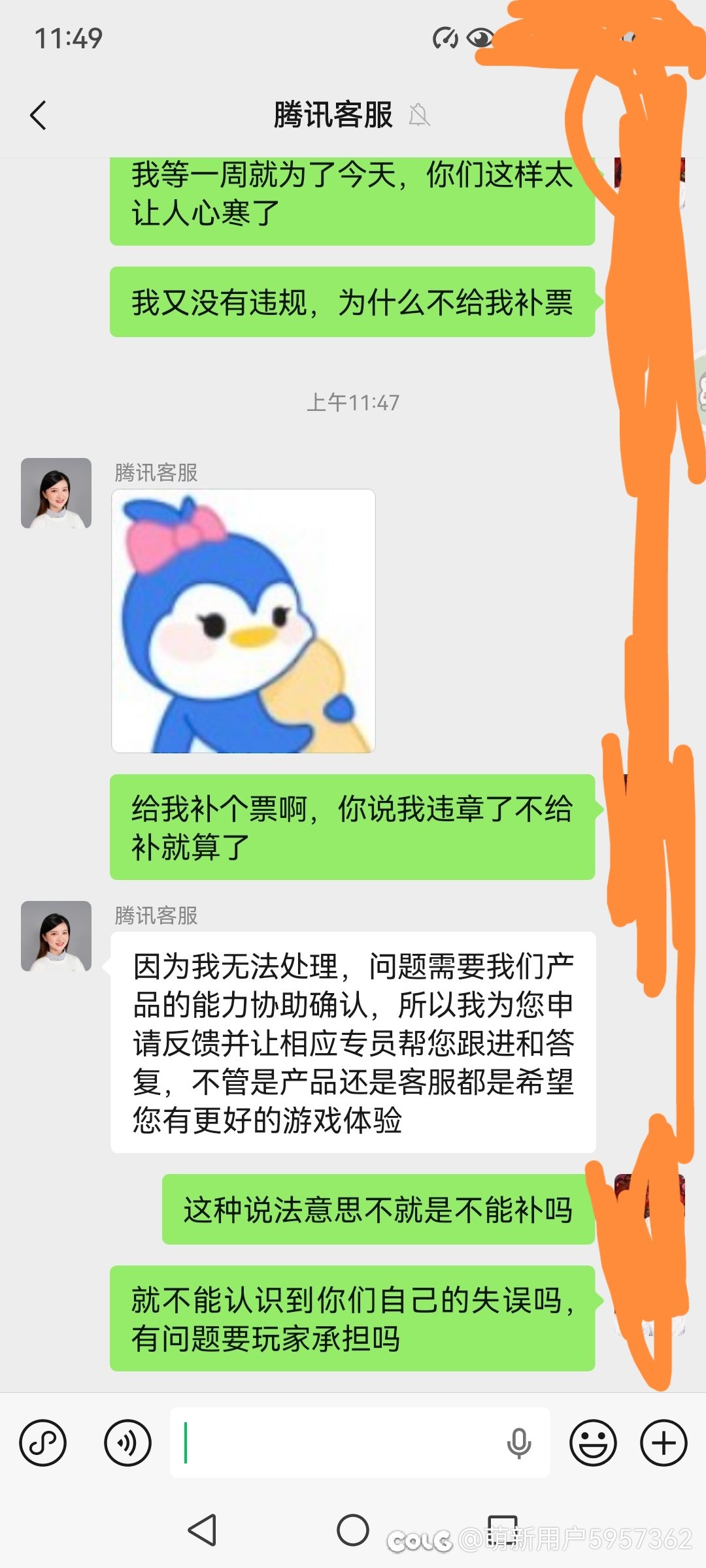Screen dimensions: 706x1568
Task: Tap the back arrow to leave the chat
Action: [37, 115]
